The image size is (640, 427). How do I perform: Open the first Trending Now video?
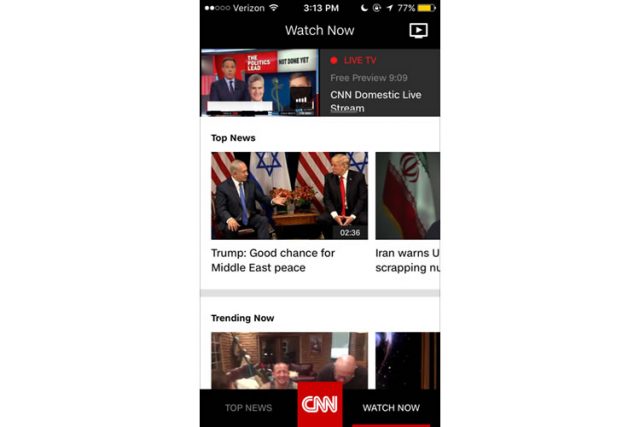pos(289,360)
